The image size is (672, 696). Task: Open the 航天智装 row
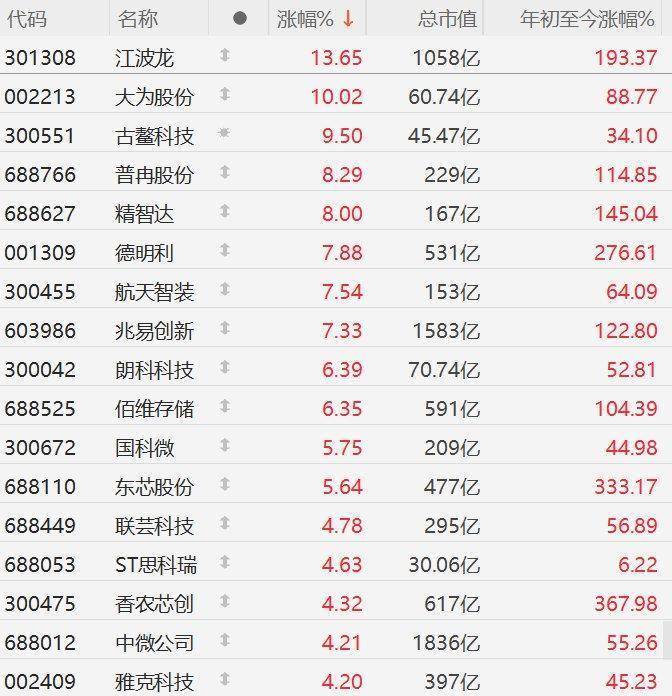click(155, 291)
